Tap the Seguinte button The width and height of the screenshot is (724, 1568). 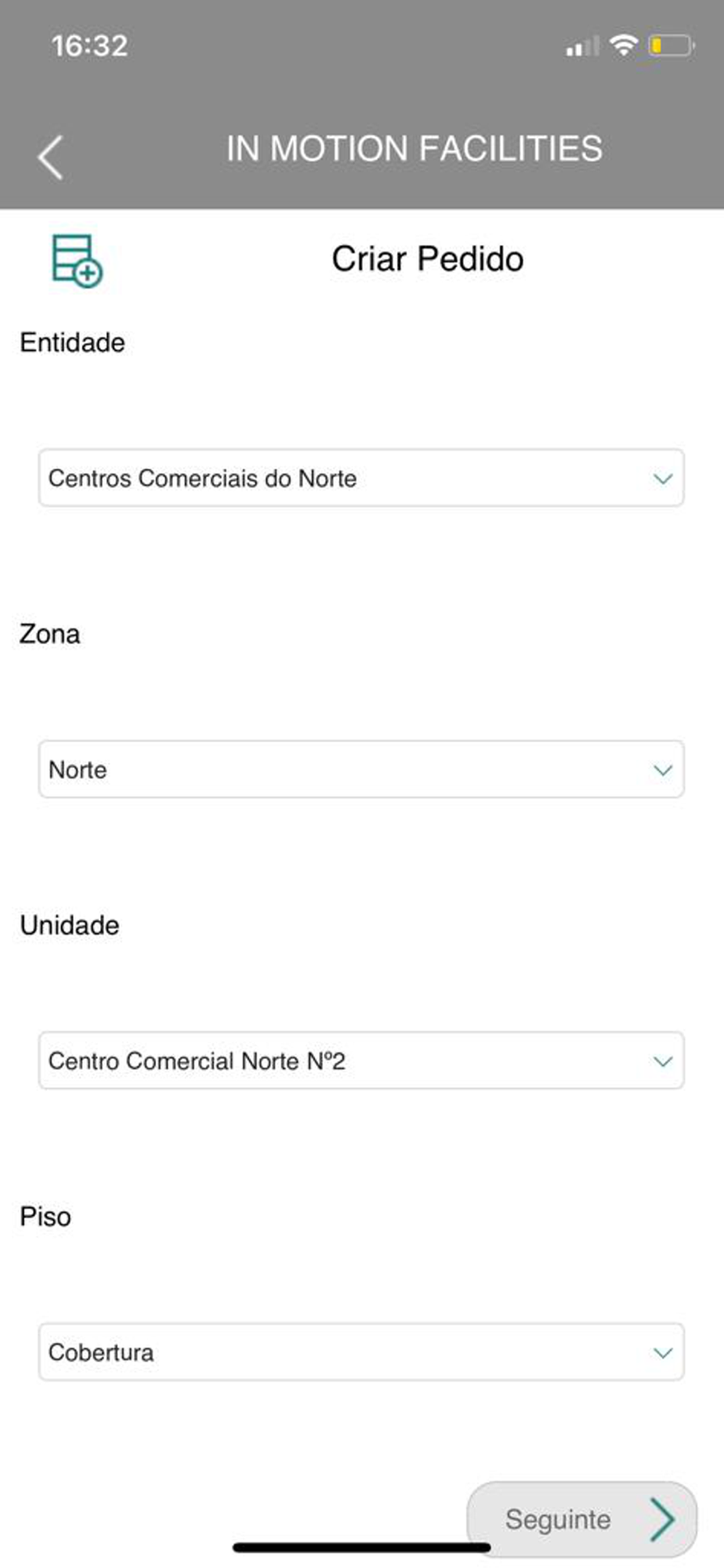point(581,1519)
